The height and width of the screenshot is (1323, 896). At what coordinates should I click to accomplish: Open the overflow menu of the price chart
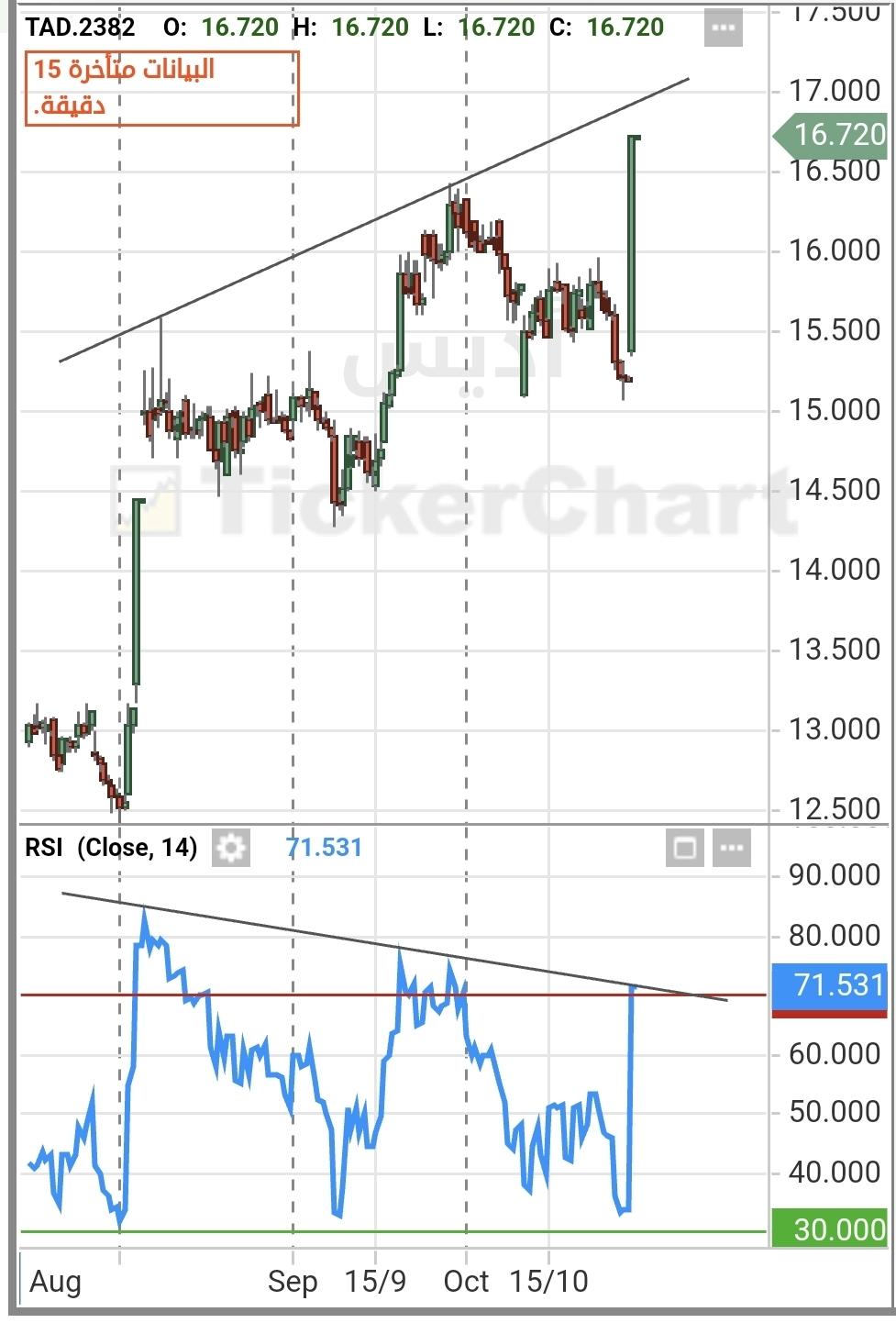(x=724, y=28)
